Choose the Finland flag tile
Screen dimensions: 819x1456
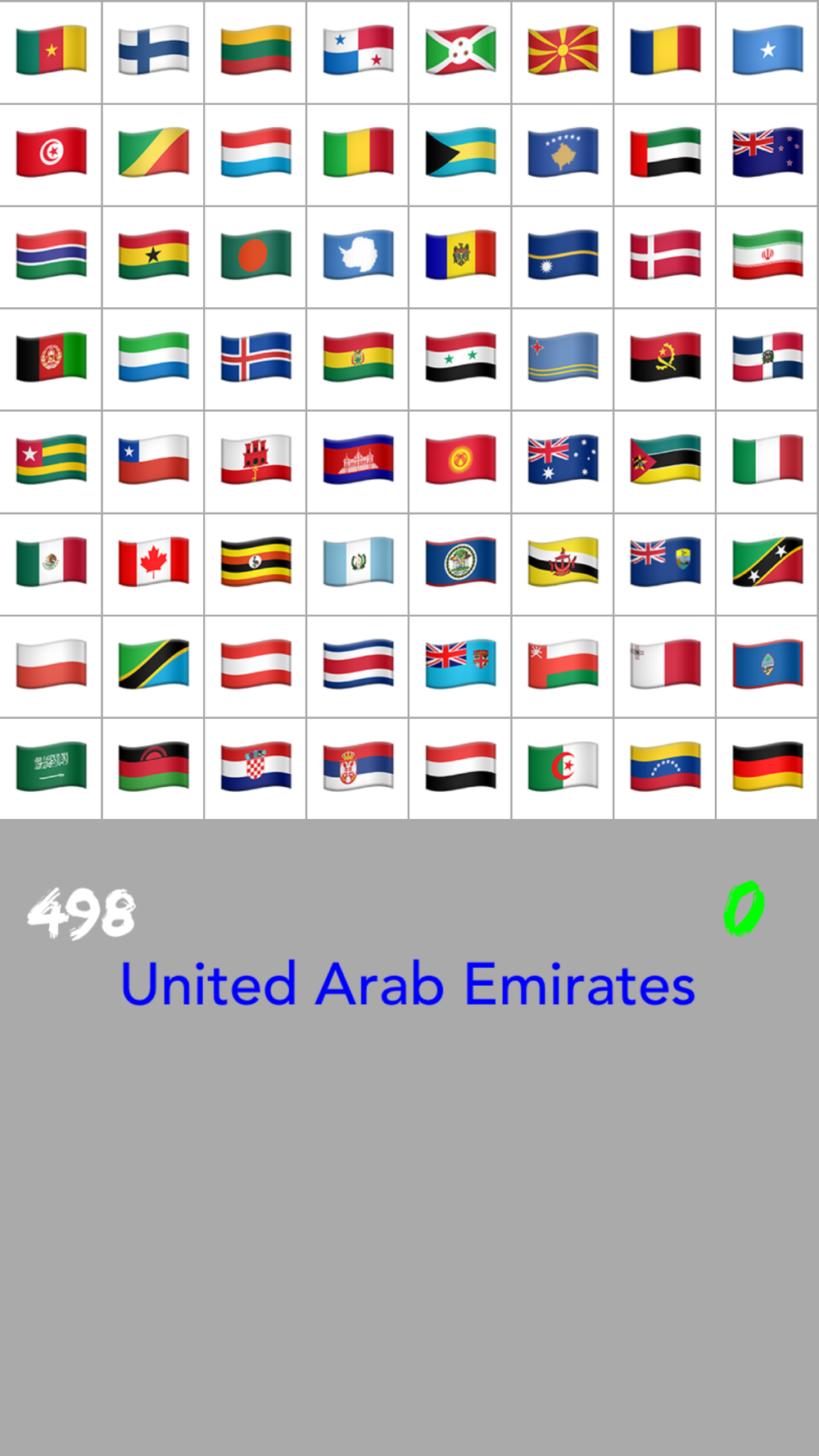(153, 50)
